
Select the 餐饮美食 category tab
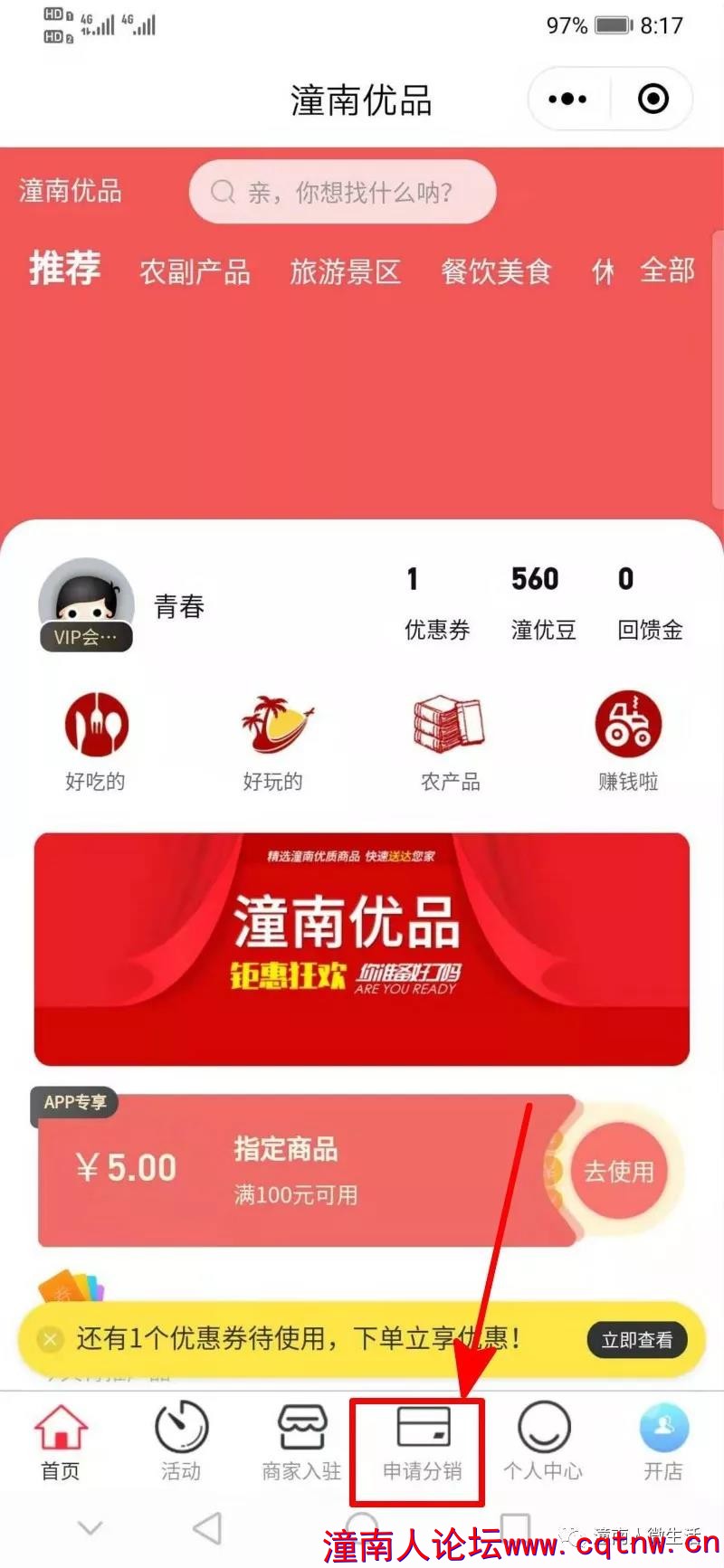pos(496,271)
